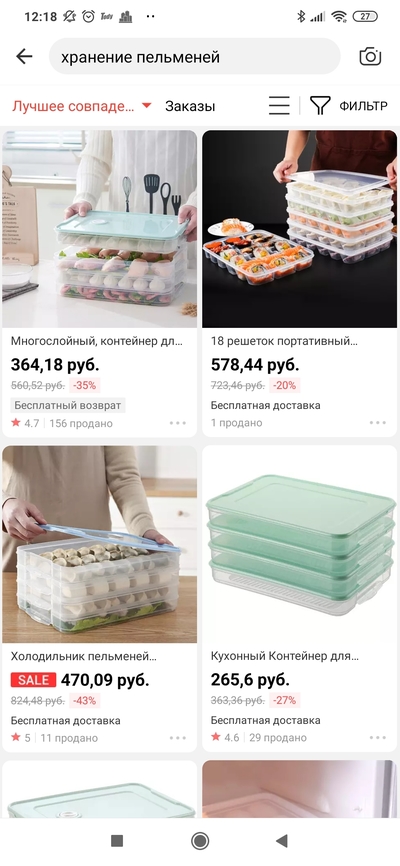400x866 pixels.
Task: Tap the search field with хранение пельменей
Action: [194, 56]
